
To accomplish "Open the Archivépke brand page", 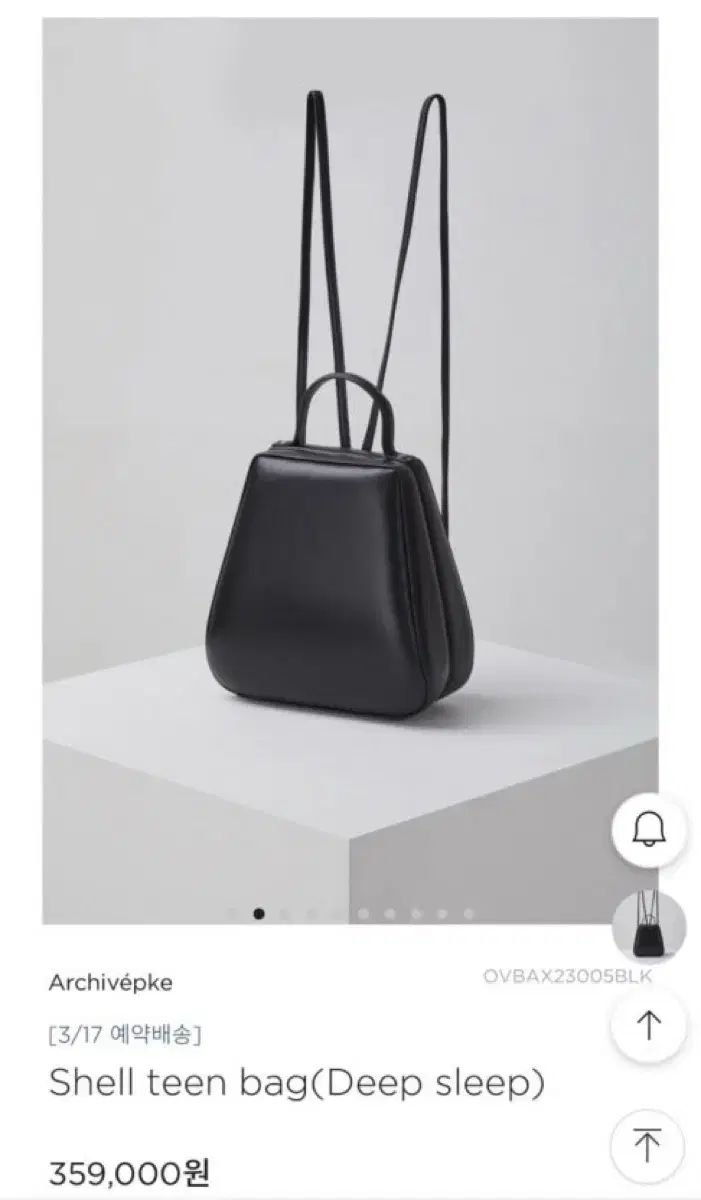I will [110, 983].
